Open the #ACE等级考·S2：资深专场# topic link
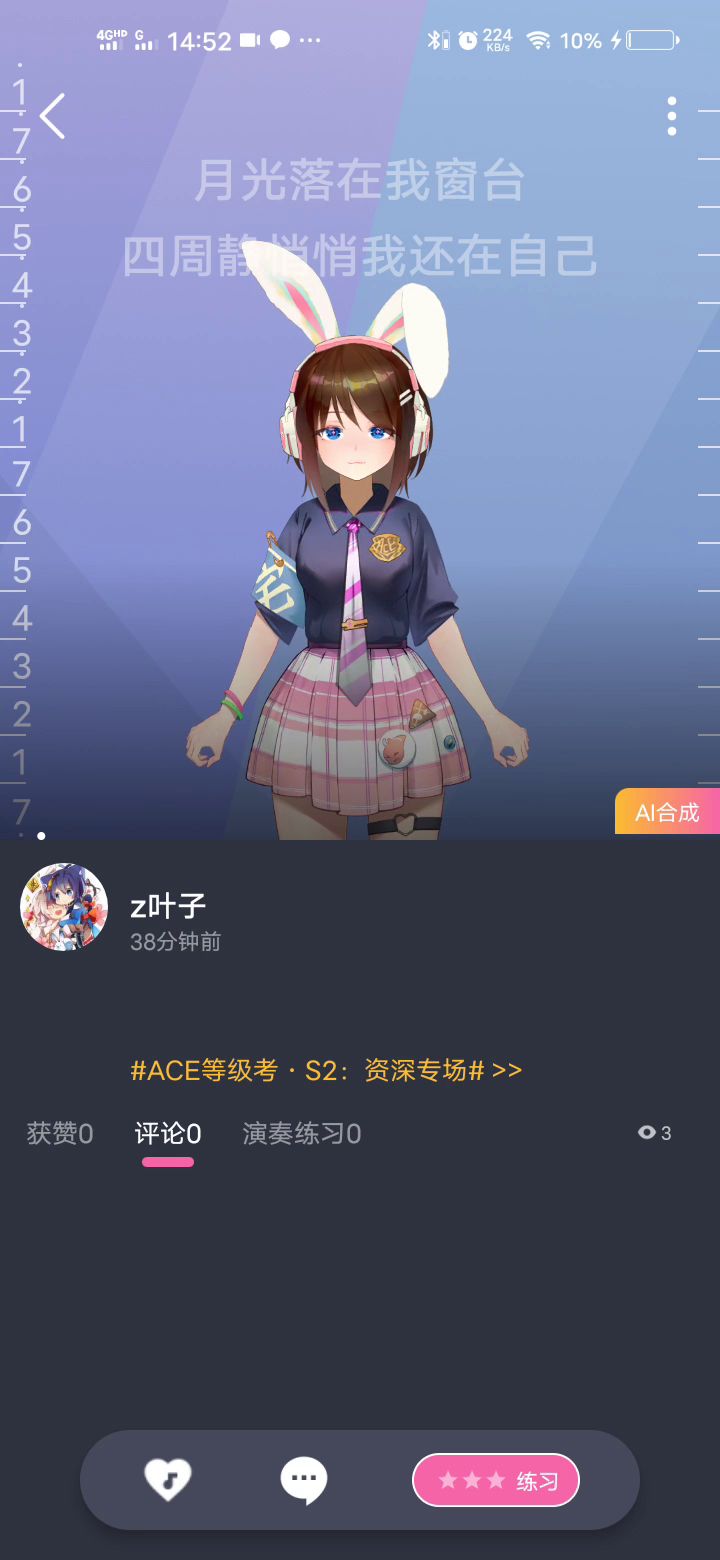Viewport: 720px width, 1560px height. tap(326, 1070)
